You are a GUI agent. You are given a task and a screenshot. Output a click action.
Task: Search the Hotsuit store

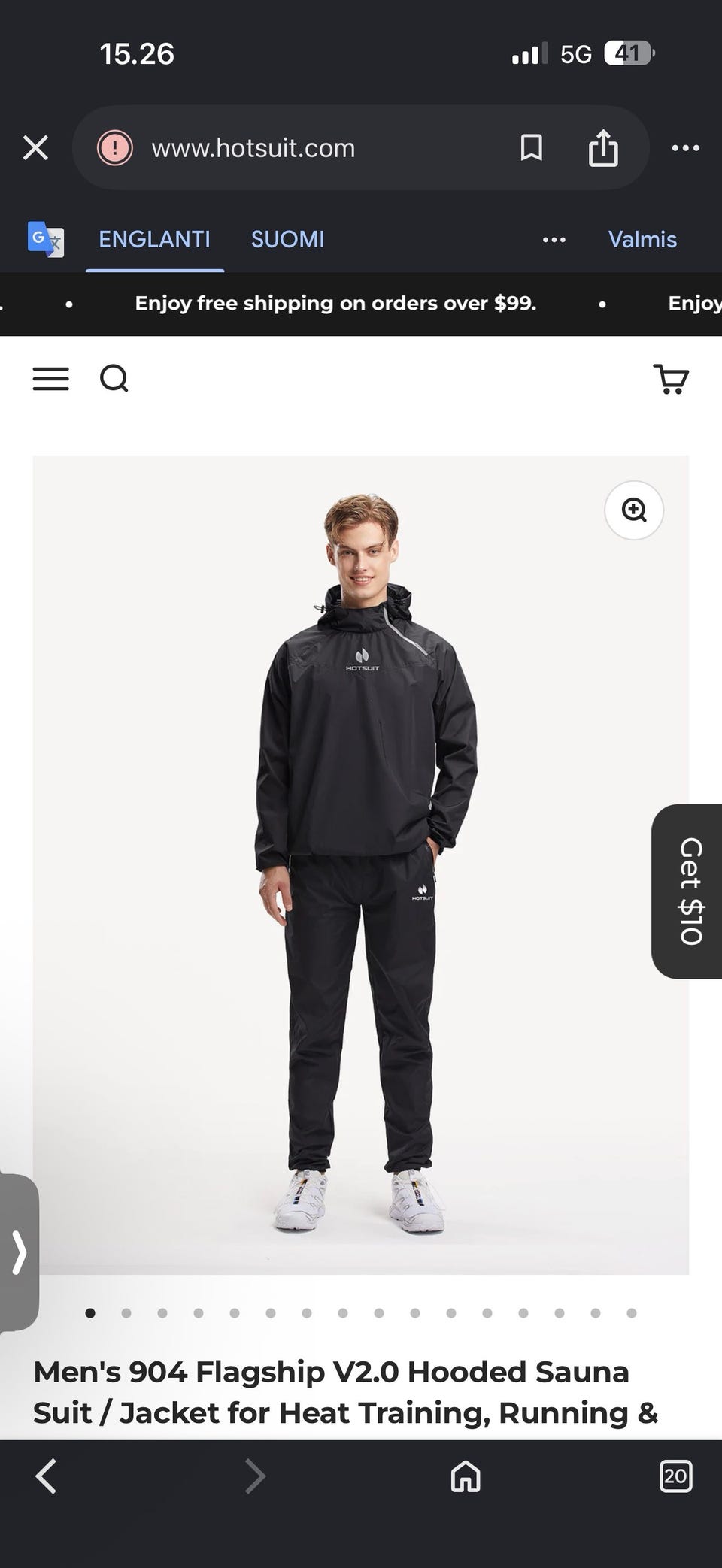coord(114,379)
